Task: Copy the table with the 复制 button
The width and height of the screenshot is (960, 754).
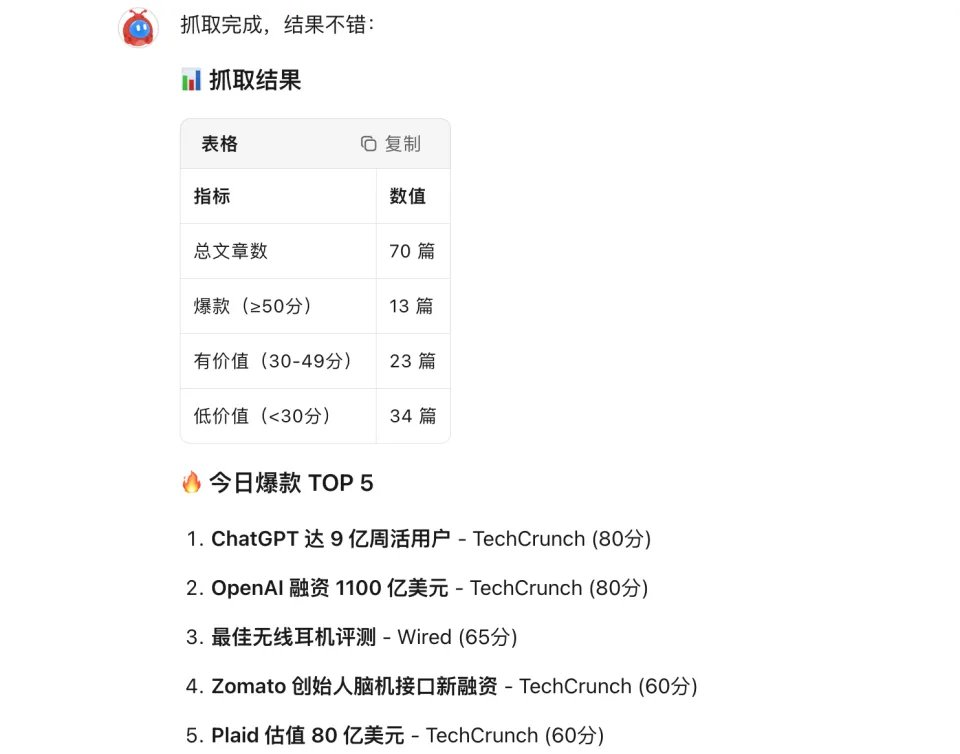Action: pyautogui.click(x=391, y=144)
